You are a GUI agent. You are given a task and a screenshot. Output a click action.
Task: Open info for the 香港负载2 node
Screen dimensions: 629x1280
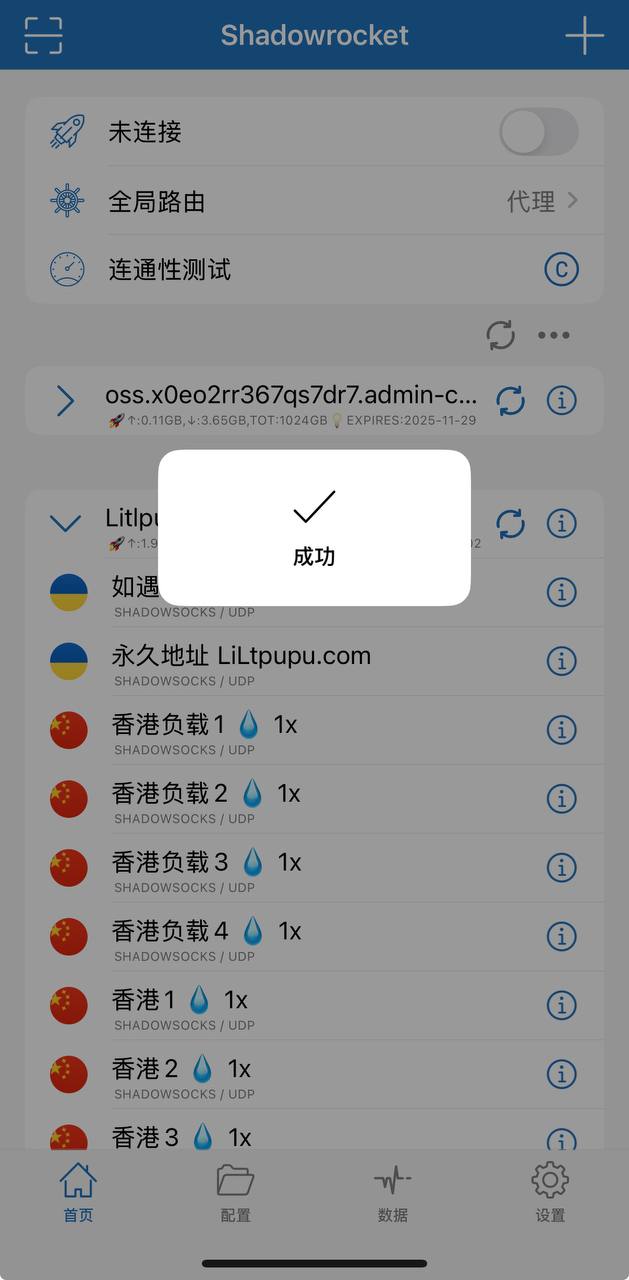click(x=562, y=799)
